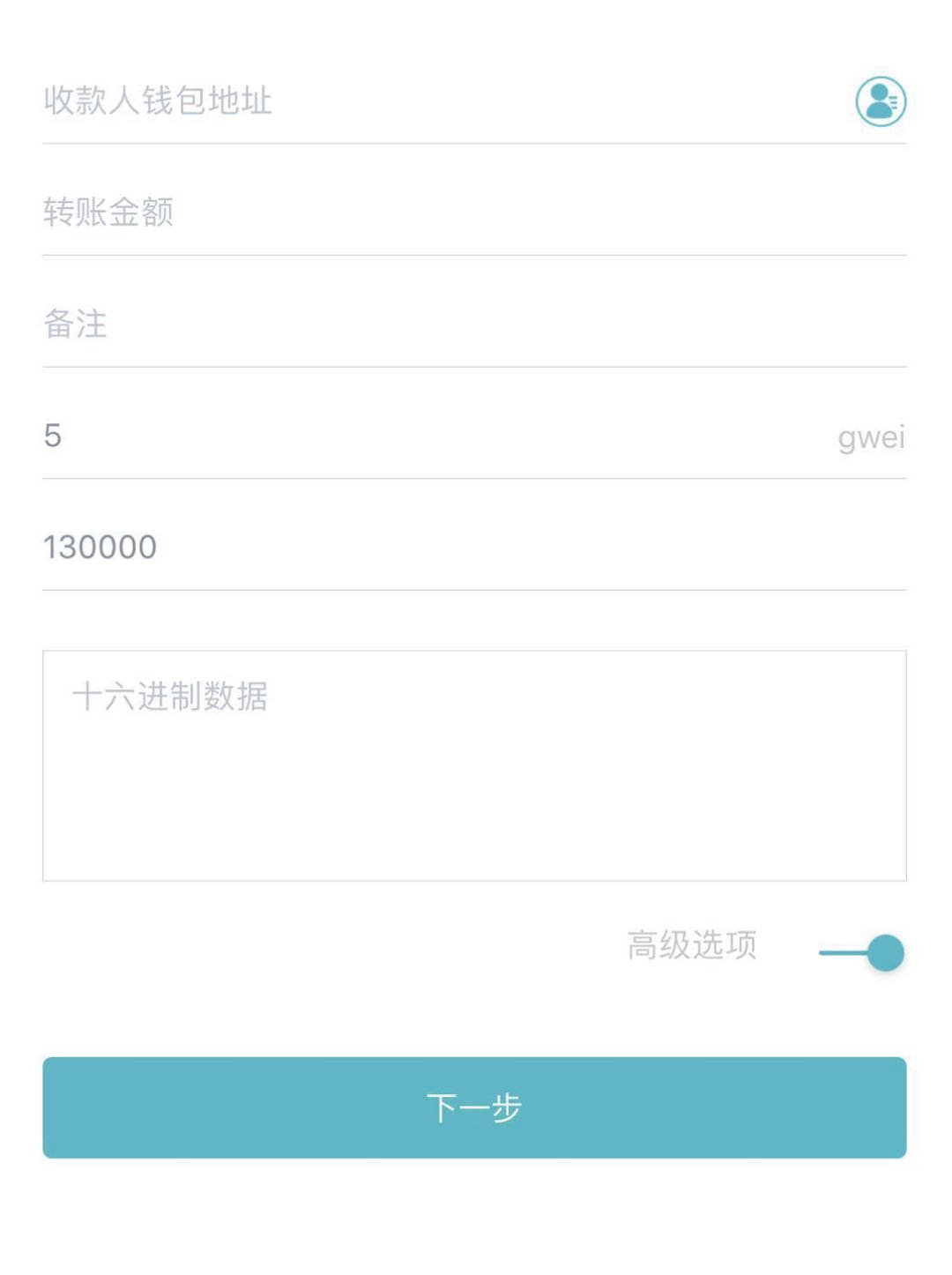Open the contacts address book icon
Viewport: 952px width, 1275px height.
tap(880, 101)
